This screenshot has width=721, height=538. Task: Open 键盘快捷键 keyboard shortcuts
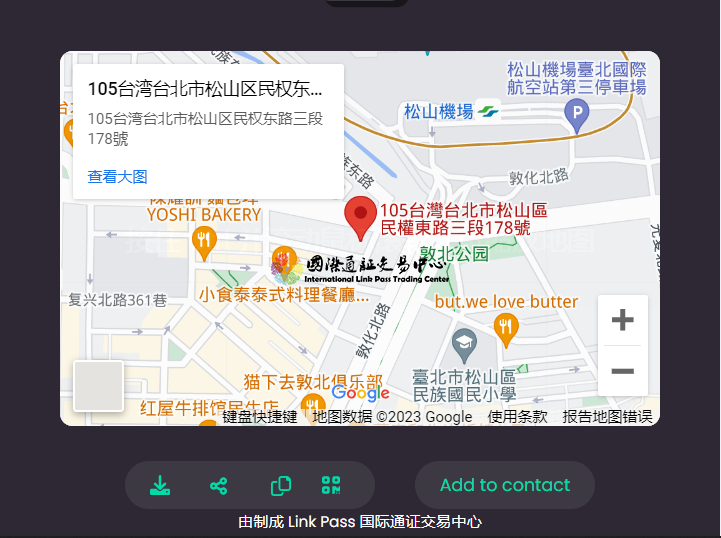260,417
